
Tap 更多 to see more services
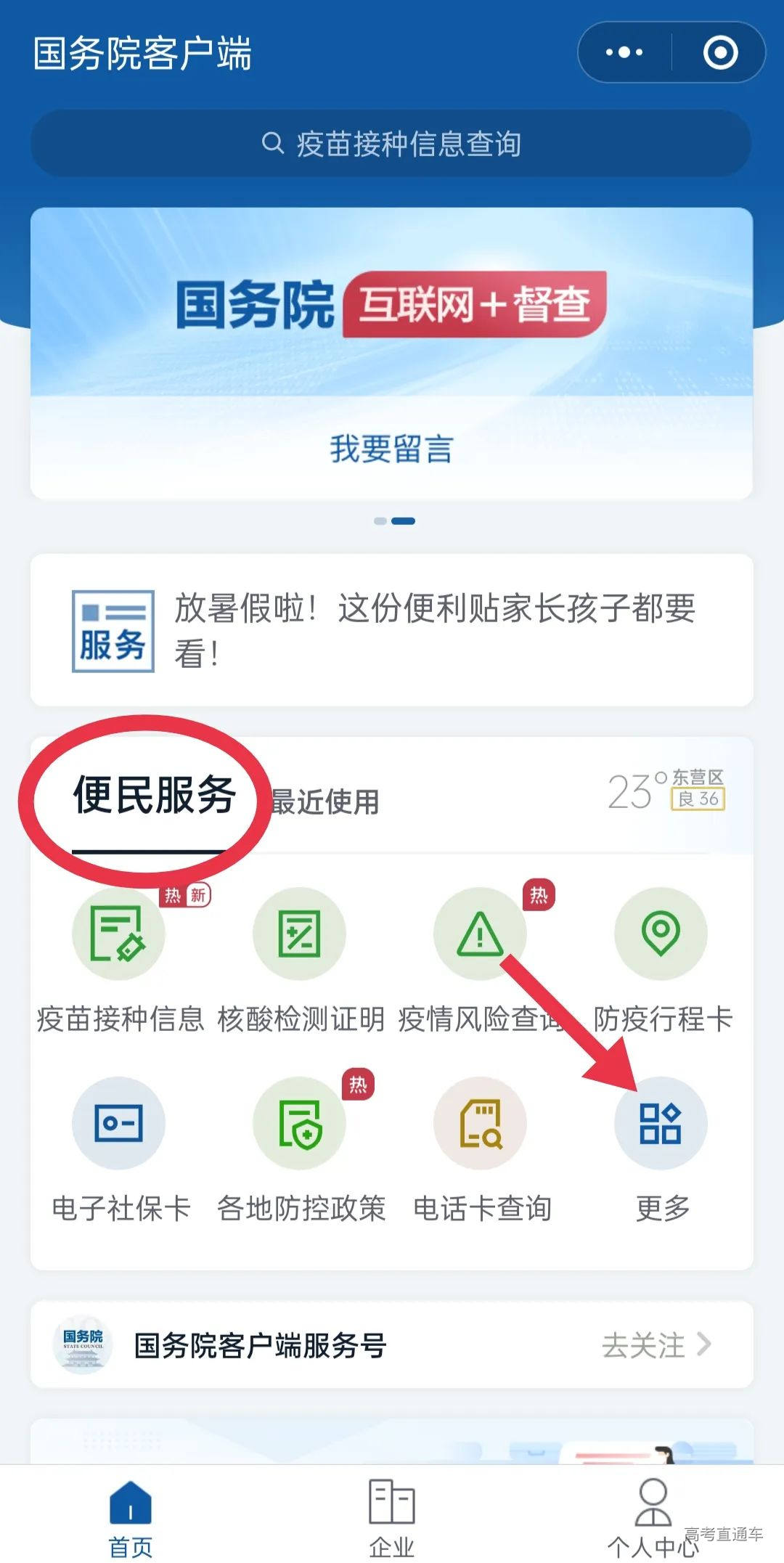(x=661, y=1123)
